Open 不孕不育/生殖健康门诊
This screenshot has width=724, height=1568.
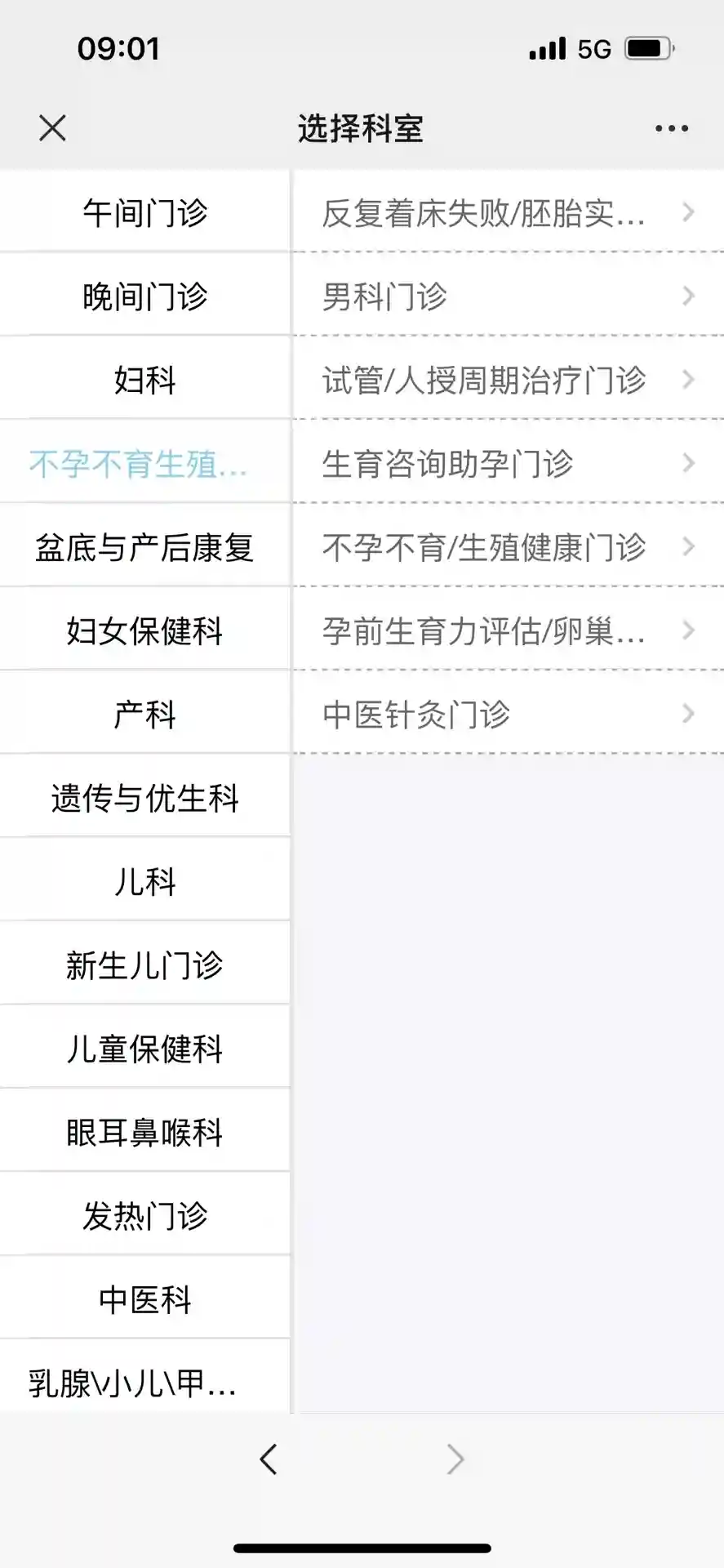[506, 547]
